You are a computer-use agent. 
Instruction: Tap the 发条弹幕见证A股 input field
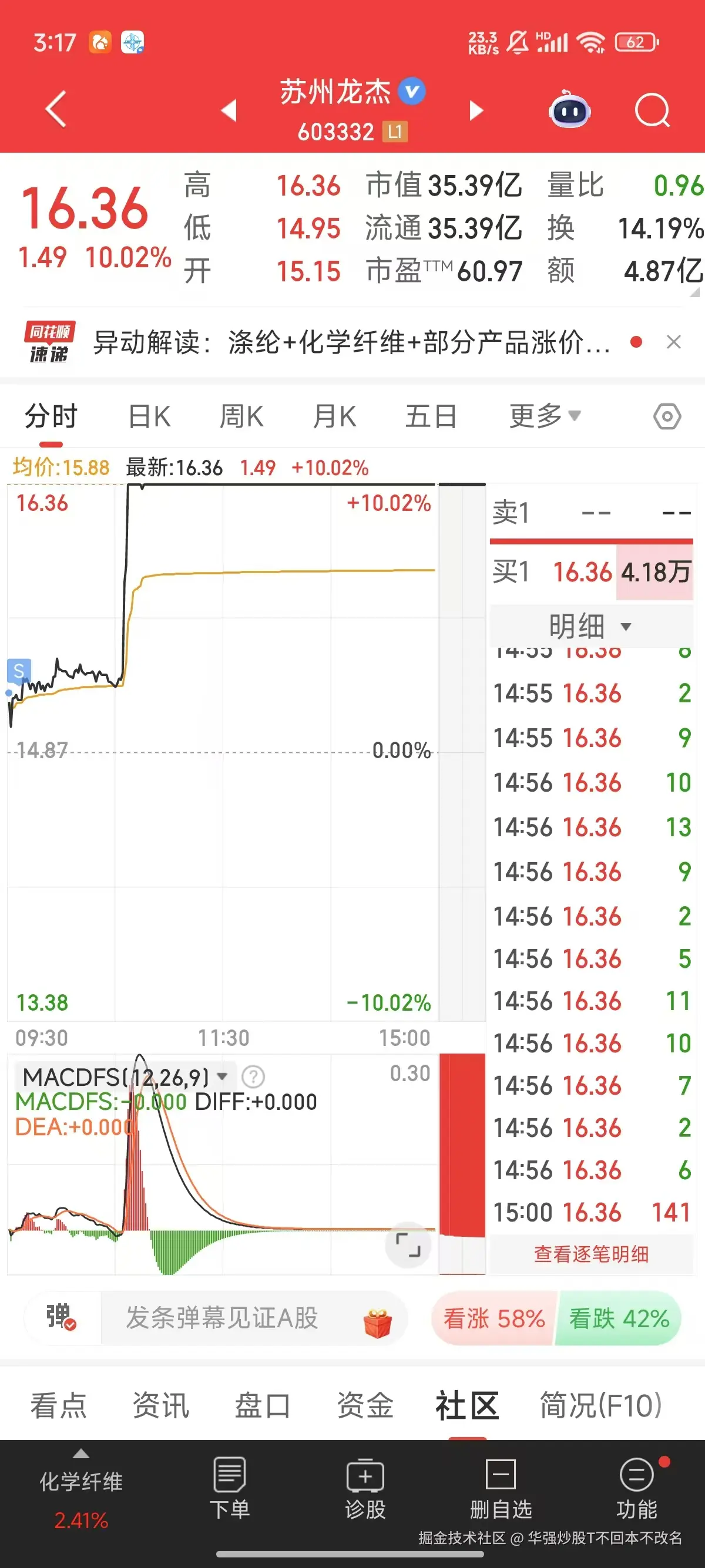tap(221, 1318)
